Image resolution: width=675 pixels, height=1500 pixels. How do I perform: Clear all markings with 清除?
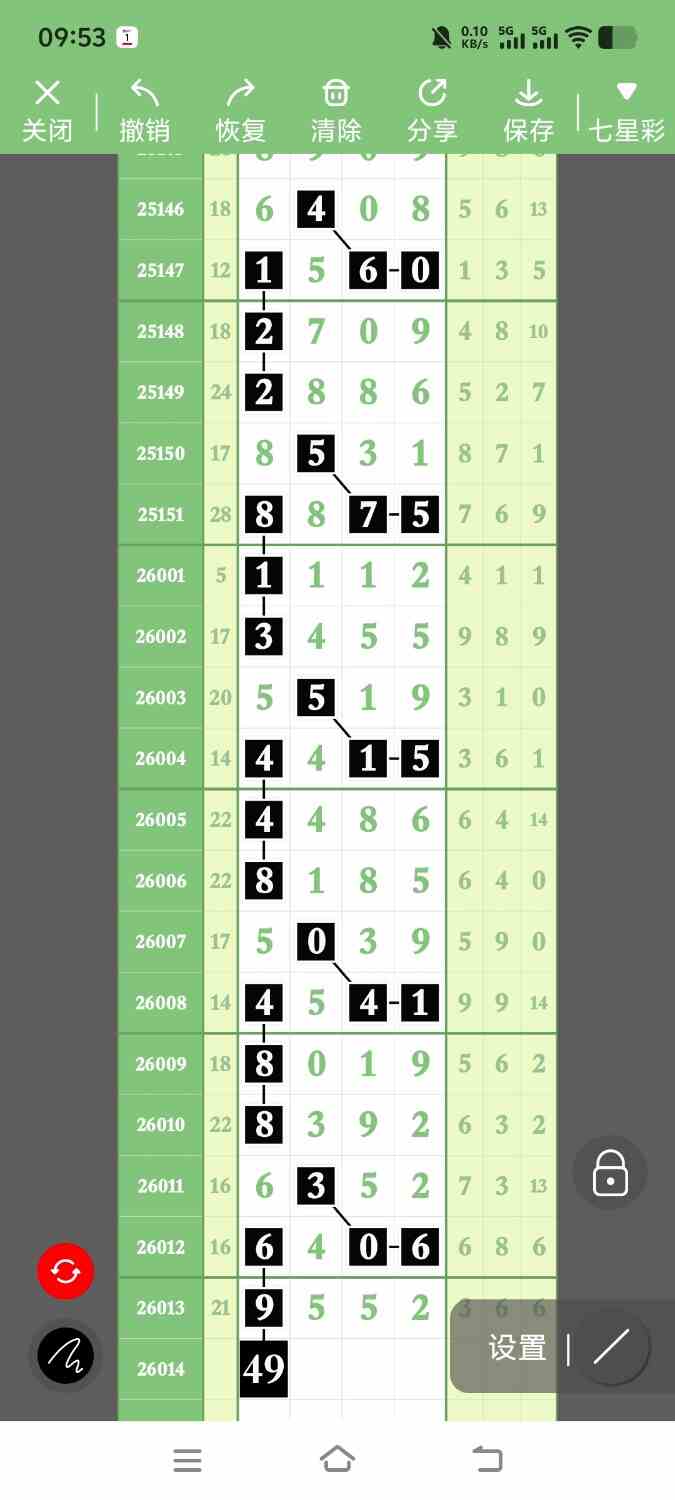336,111
